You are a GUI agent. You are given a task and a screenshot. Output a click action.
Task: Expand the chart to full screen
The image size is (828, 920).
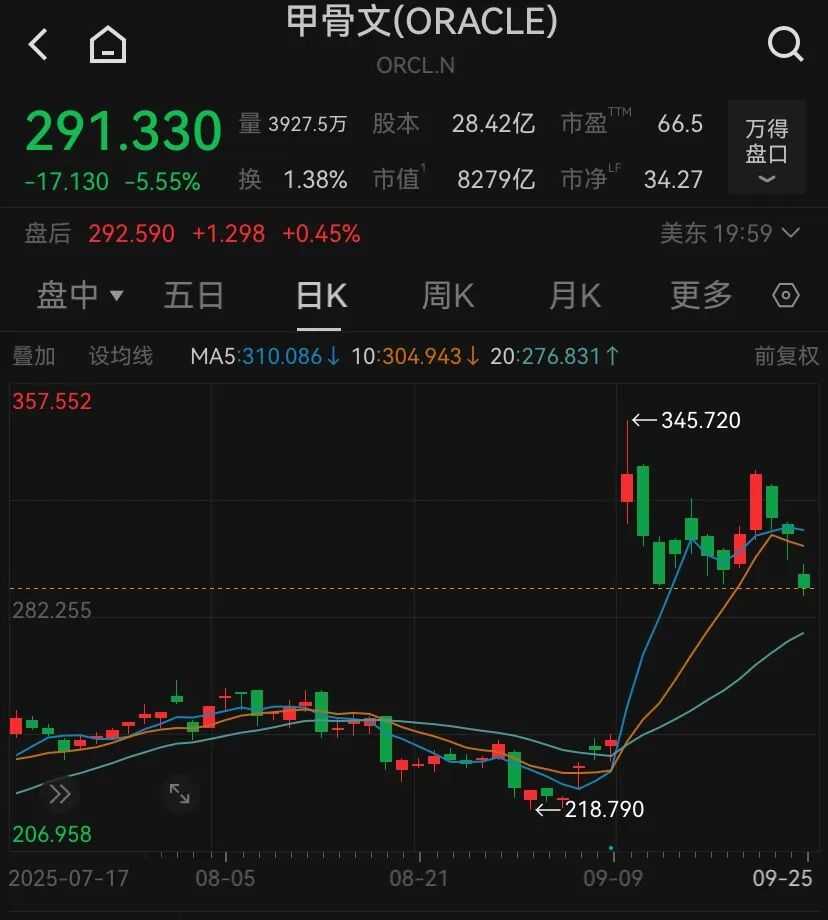[180, 794]
